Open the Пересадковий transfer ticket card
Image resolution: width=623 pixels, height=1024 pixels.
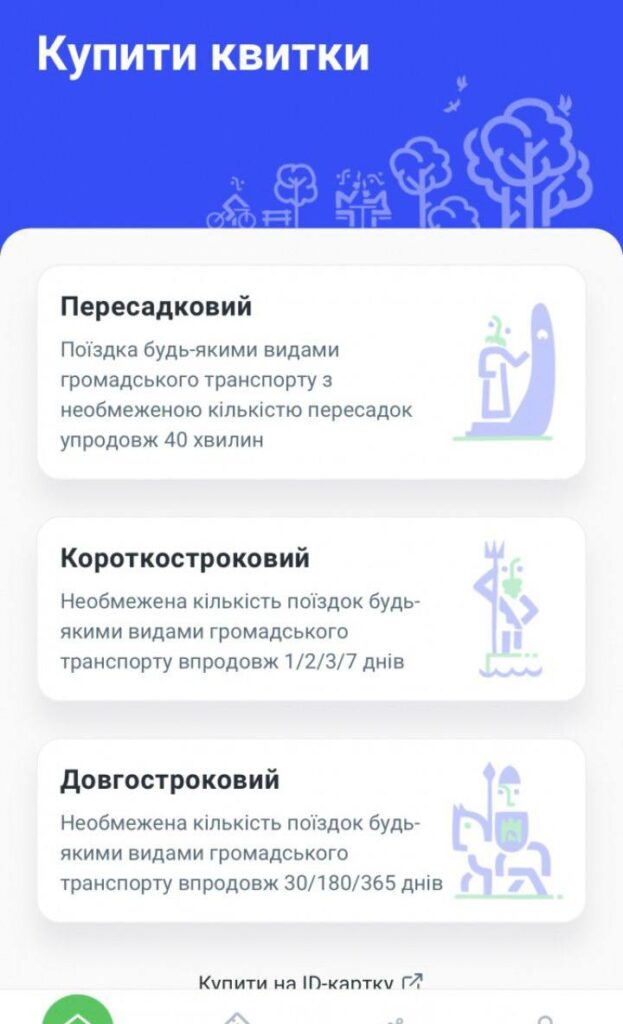pos(311,372)
